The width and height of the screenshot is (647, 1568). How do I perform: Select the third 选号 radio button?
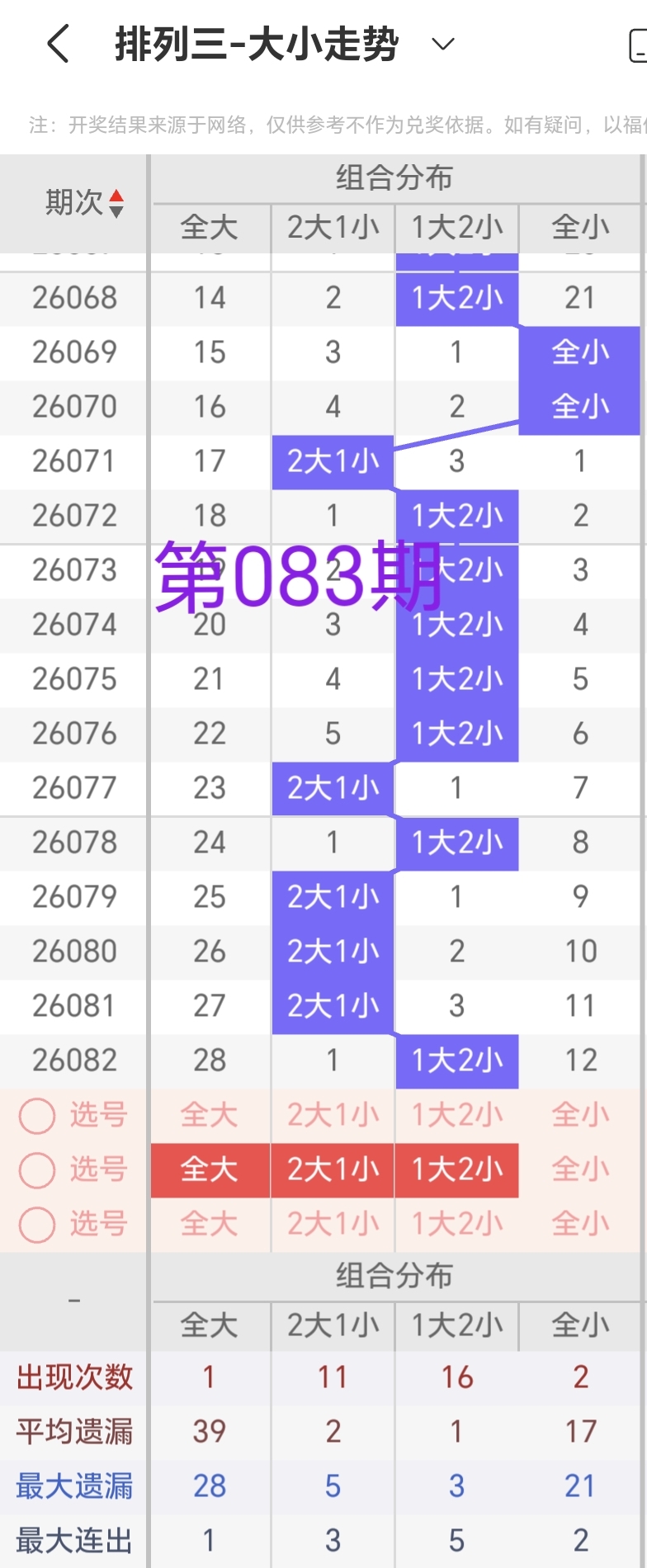36,1224
